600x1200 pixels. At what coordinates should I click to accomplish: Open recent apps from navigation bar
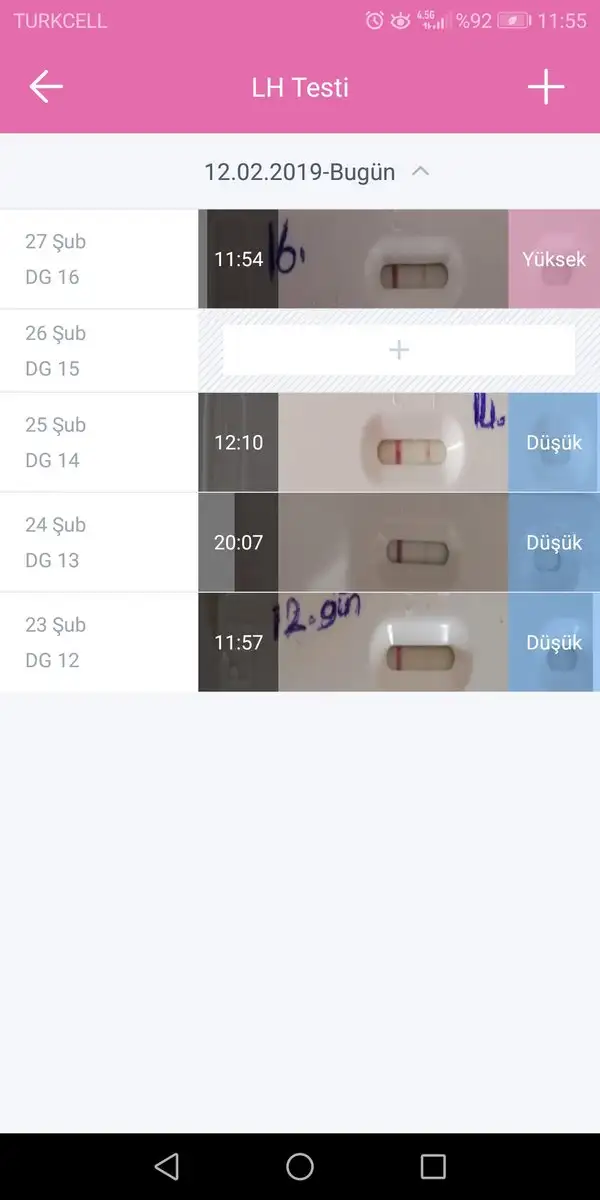(x=433, y=1166)
